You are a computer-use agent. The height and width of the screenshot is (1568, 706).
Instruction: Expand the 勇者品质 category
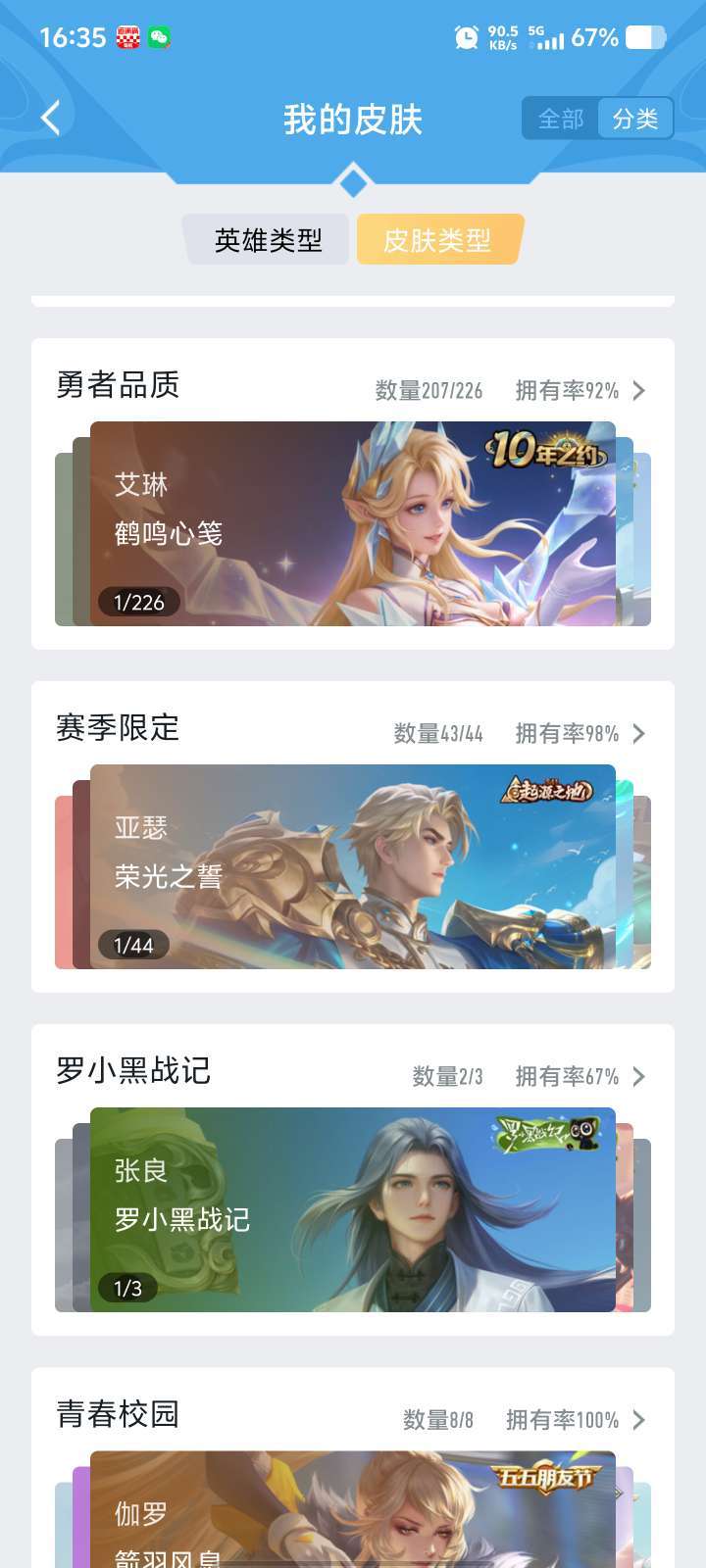638,389
